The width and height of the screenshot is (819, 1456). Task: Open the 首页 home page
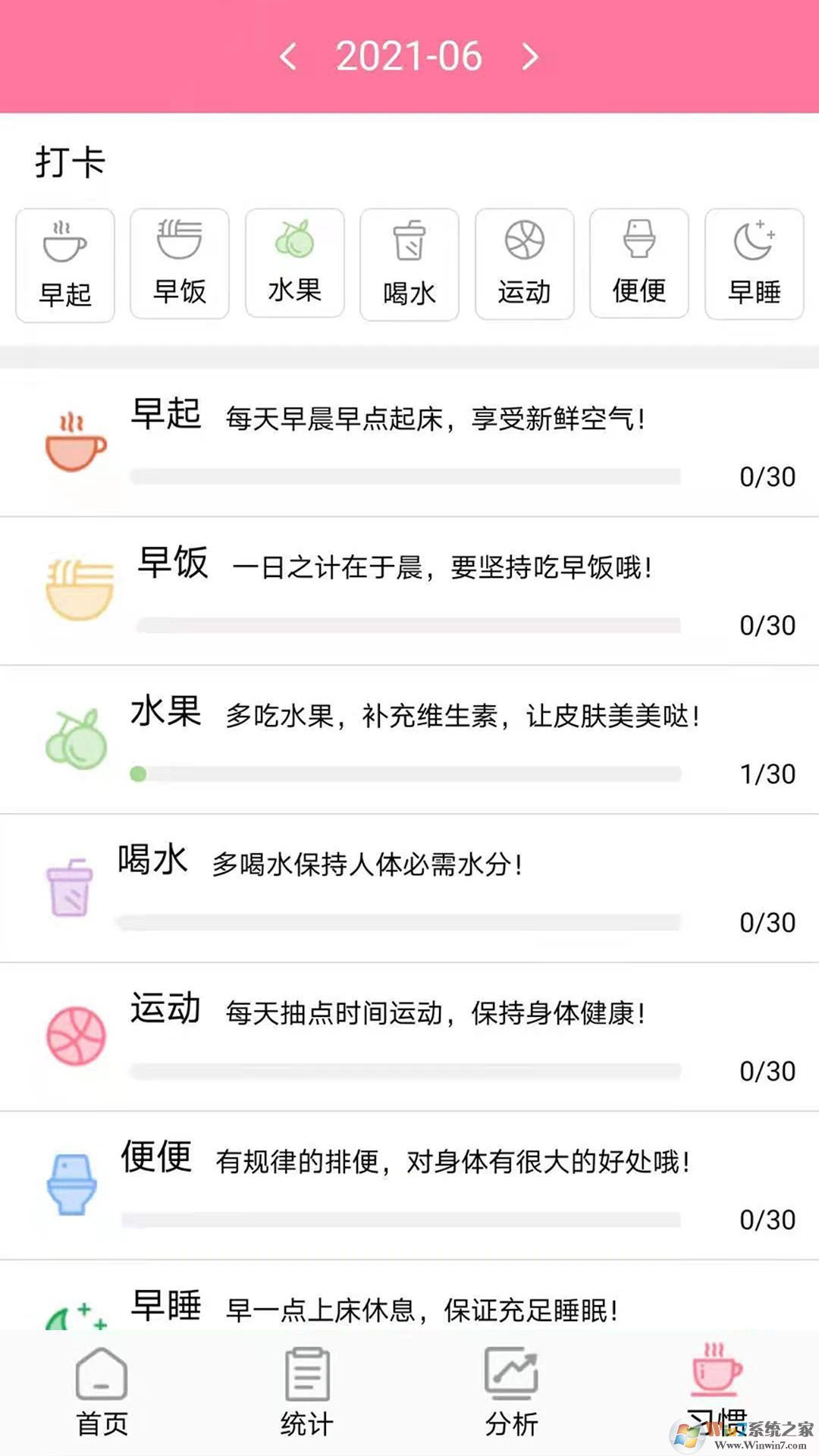102,1395
